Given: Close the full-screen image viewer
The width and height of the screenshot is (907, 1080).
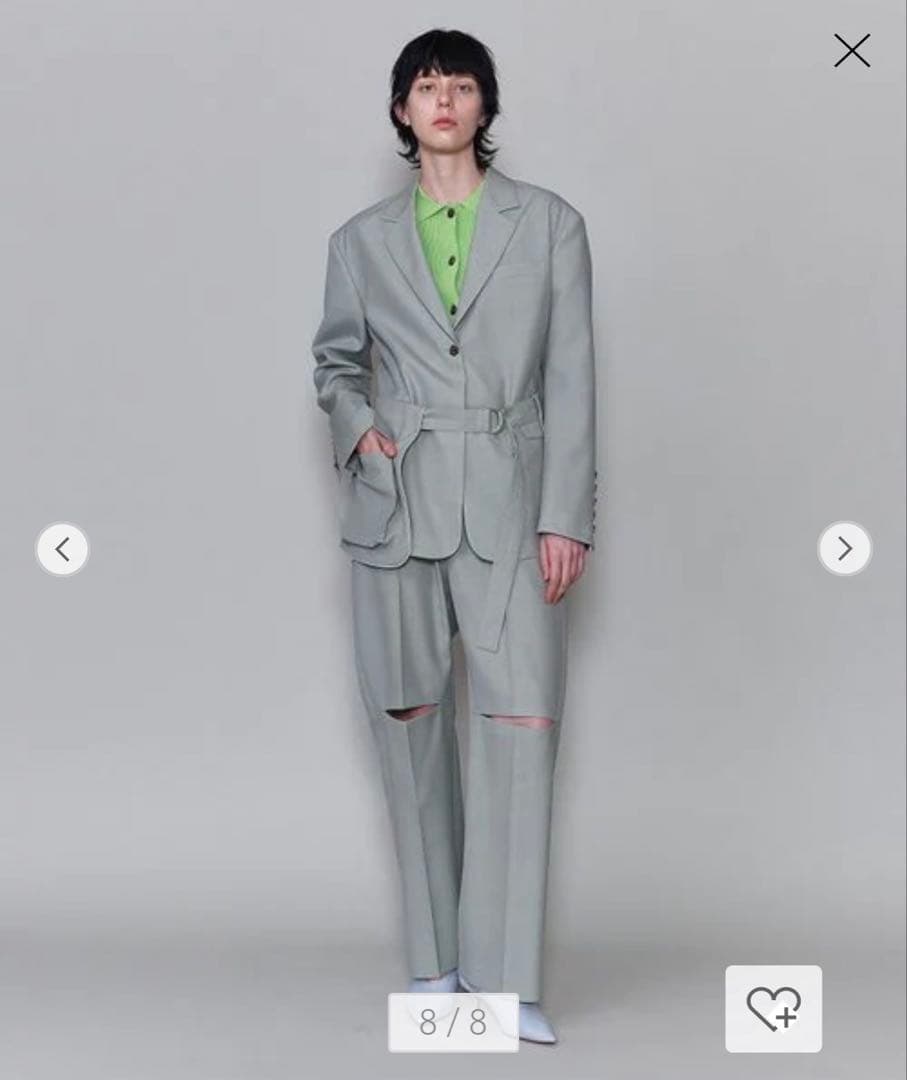Looking at the screenshot, I should (x=852, y=50).
